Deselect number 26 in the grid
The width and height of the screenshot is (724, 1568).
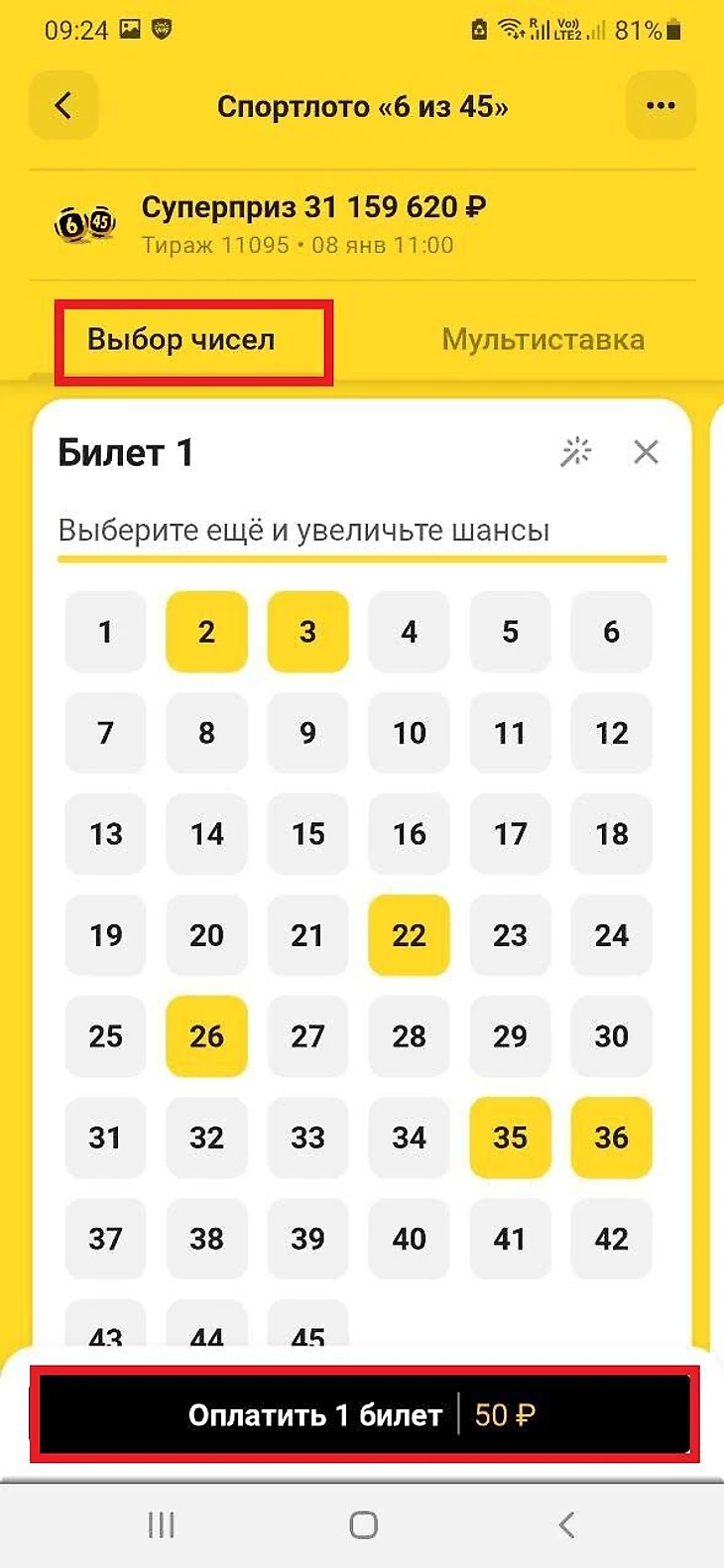point(206,1036)
